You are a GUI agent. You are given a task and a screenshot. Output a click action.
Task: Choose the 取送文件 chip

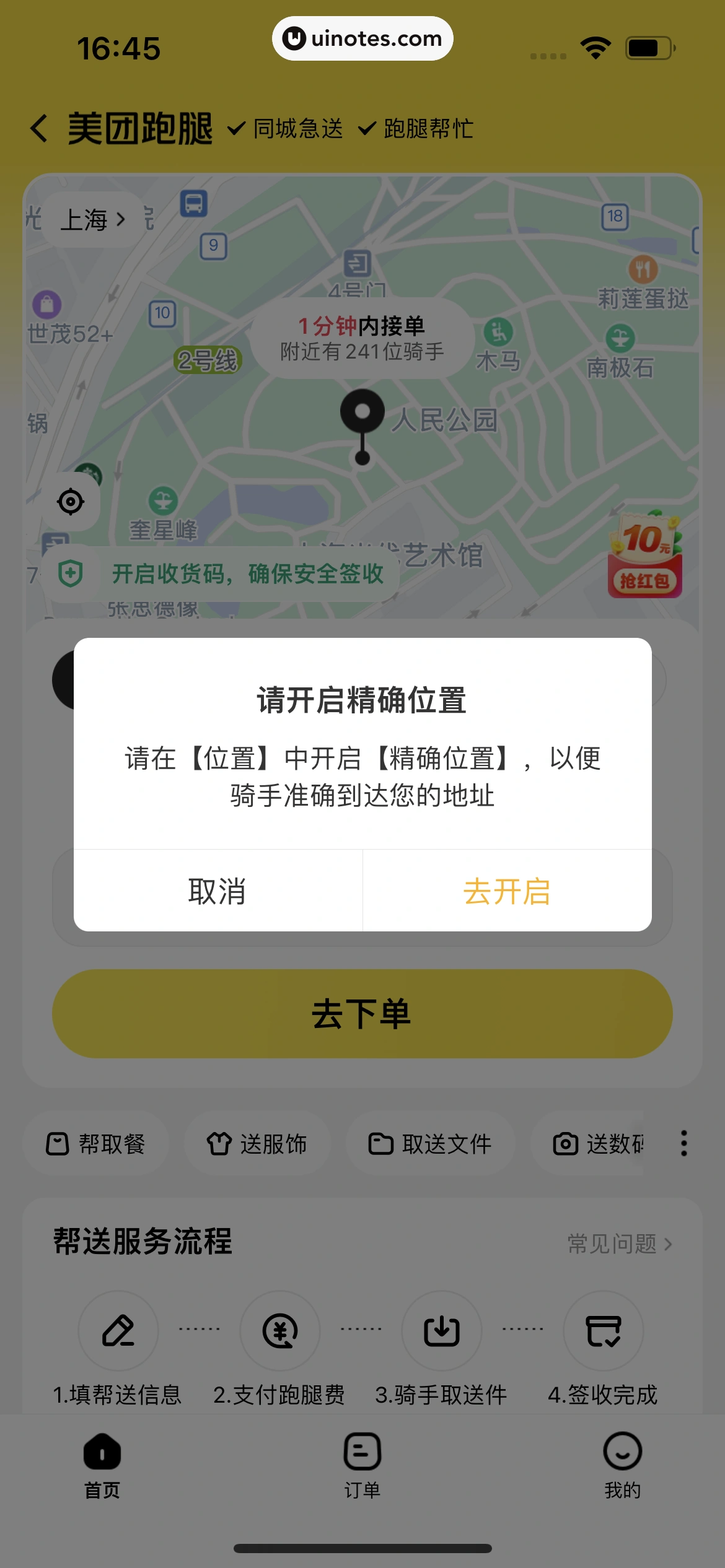pos(430,1144)
